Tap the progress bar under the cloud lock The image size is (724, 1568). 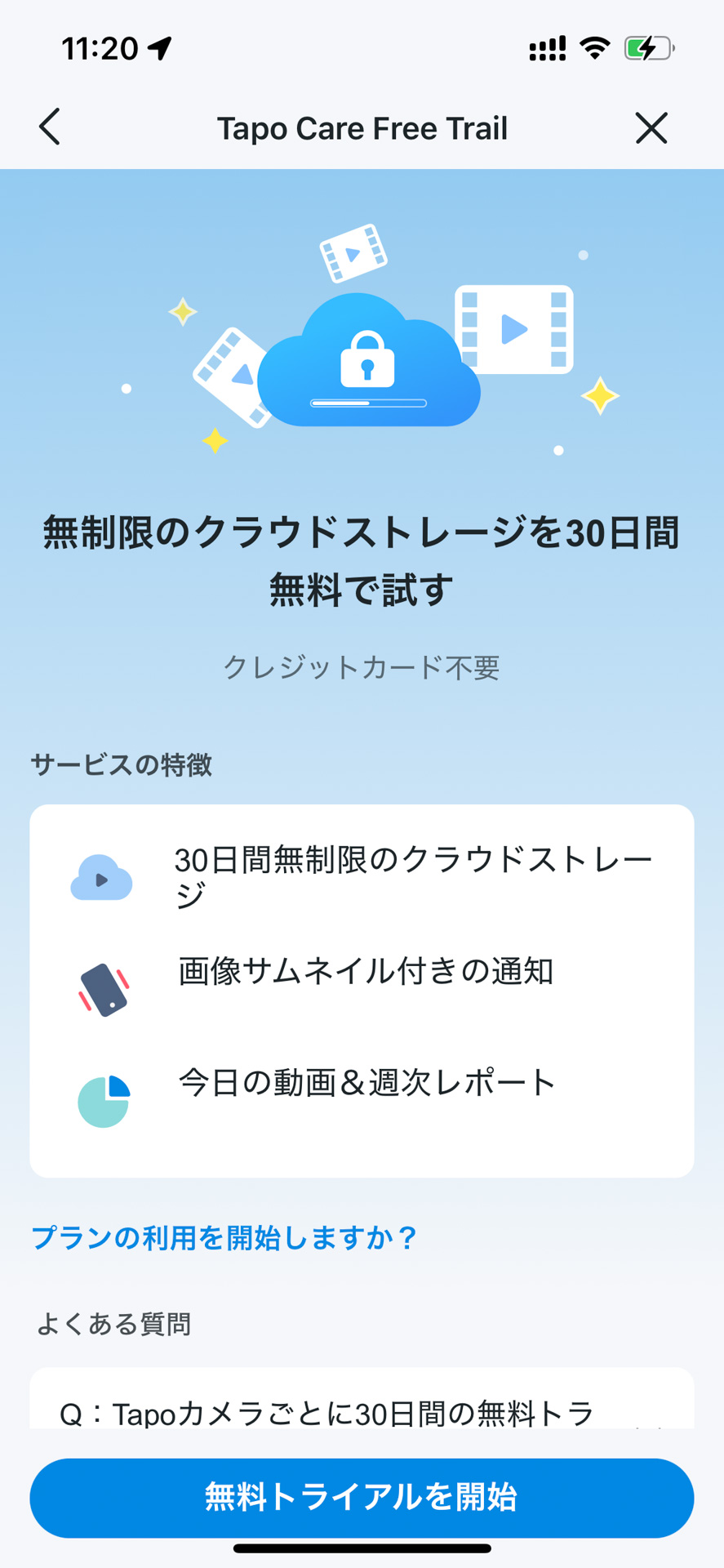pos(369,404)
